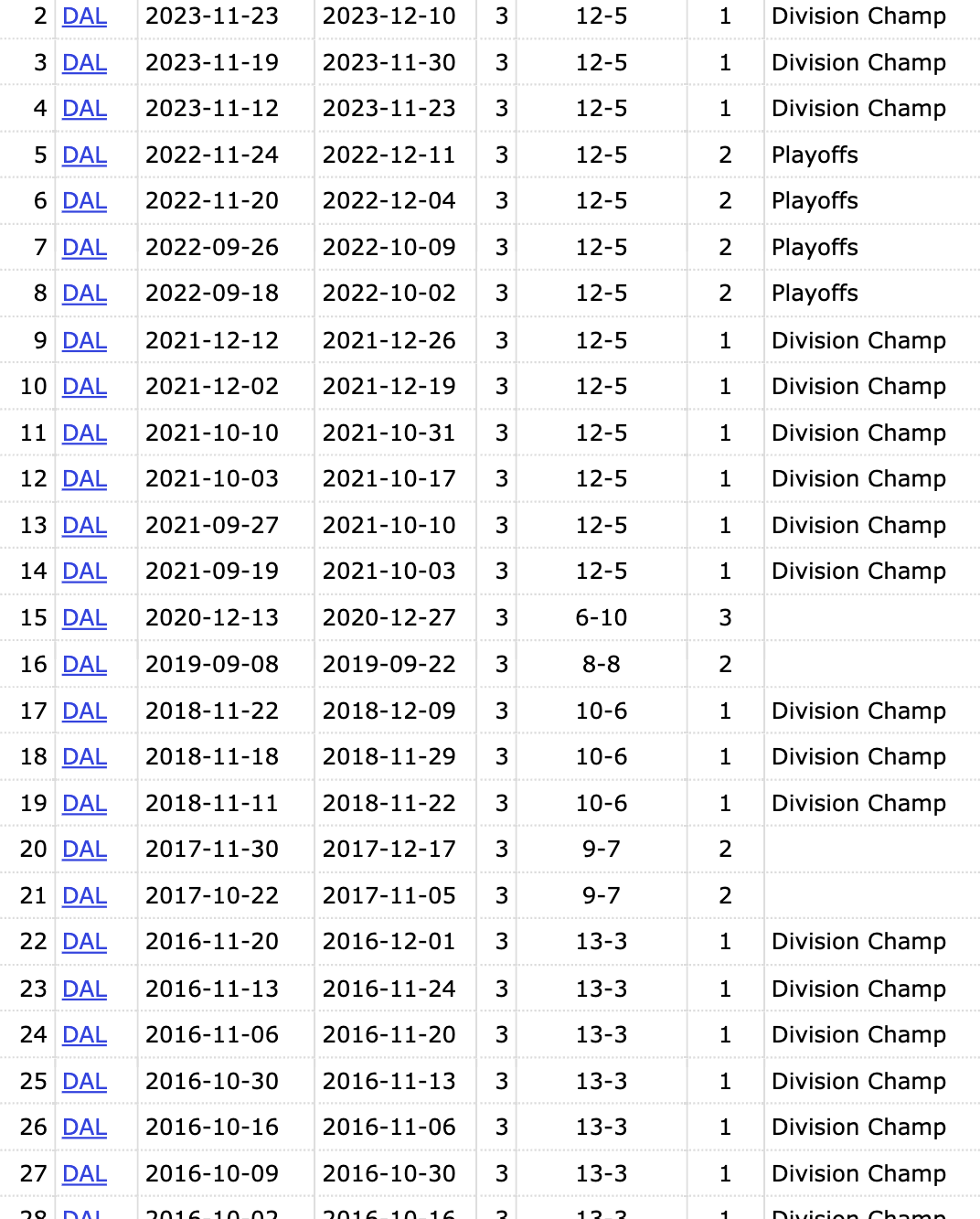Viewport: 980px width, 1219px height.
Task: Open the DAL link in row 26
Action: (84, 1128)
